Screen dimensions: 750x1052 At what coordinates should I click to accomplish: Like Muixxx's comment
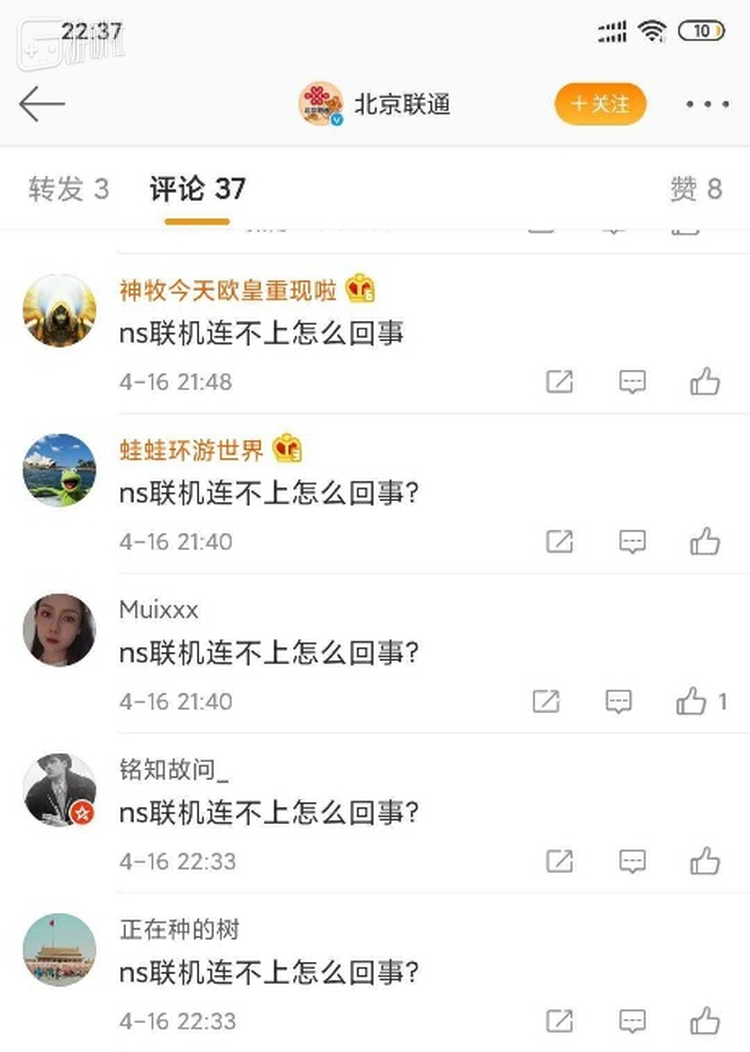(692, 701)
